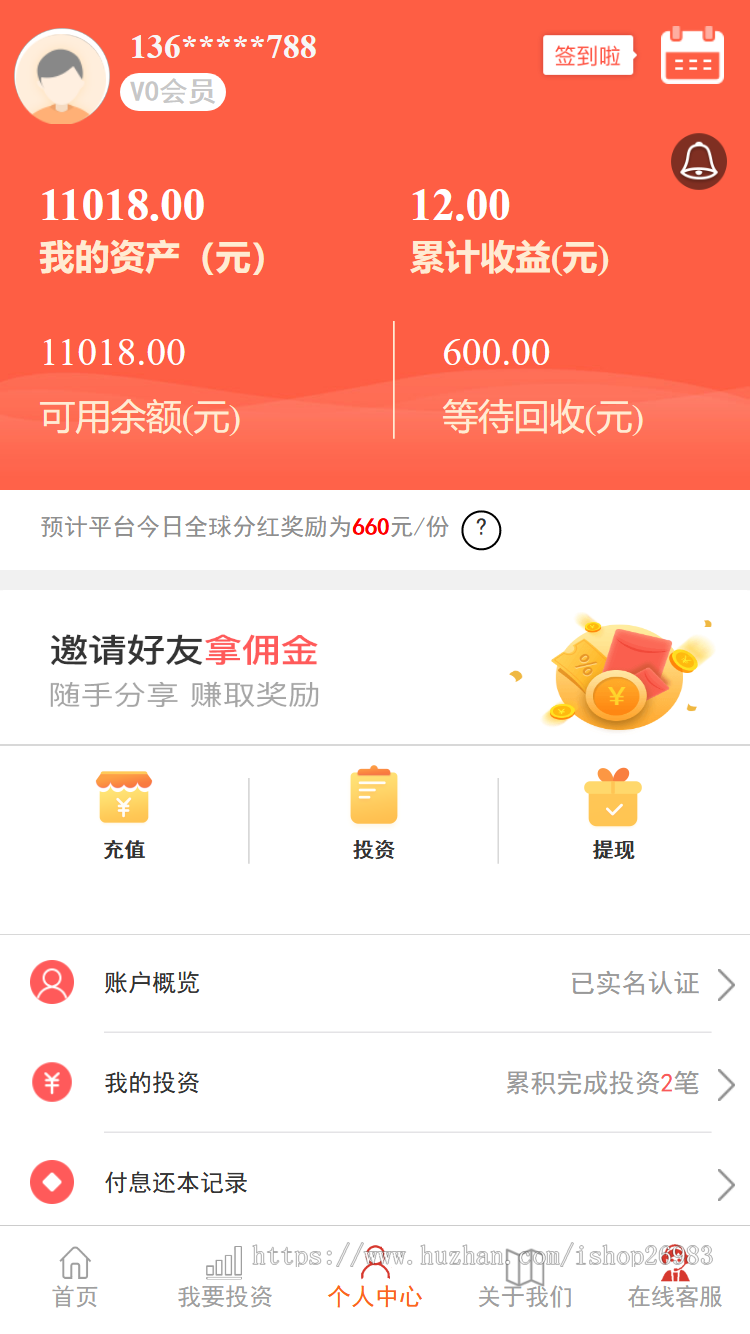Switch to the 我要投资 tab

tap(224, 1280)
